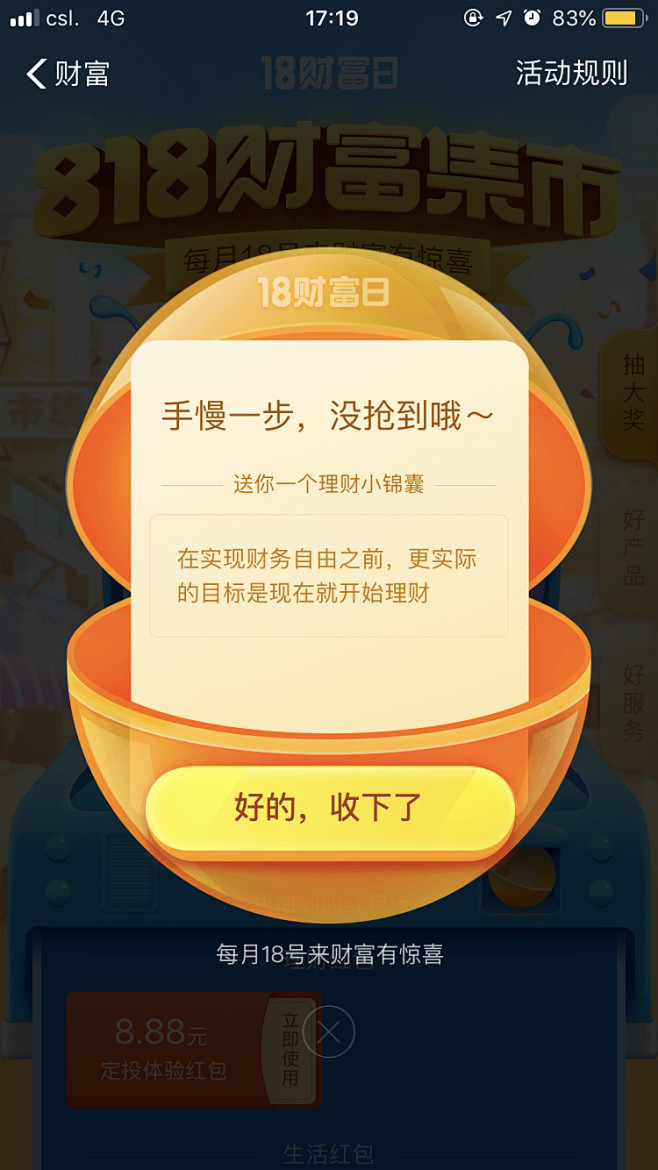Screen dimensions: 658x1170
Task: Switch to 好产品 side tab
Action: (633, 547)
